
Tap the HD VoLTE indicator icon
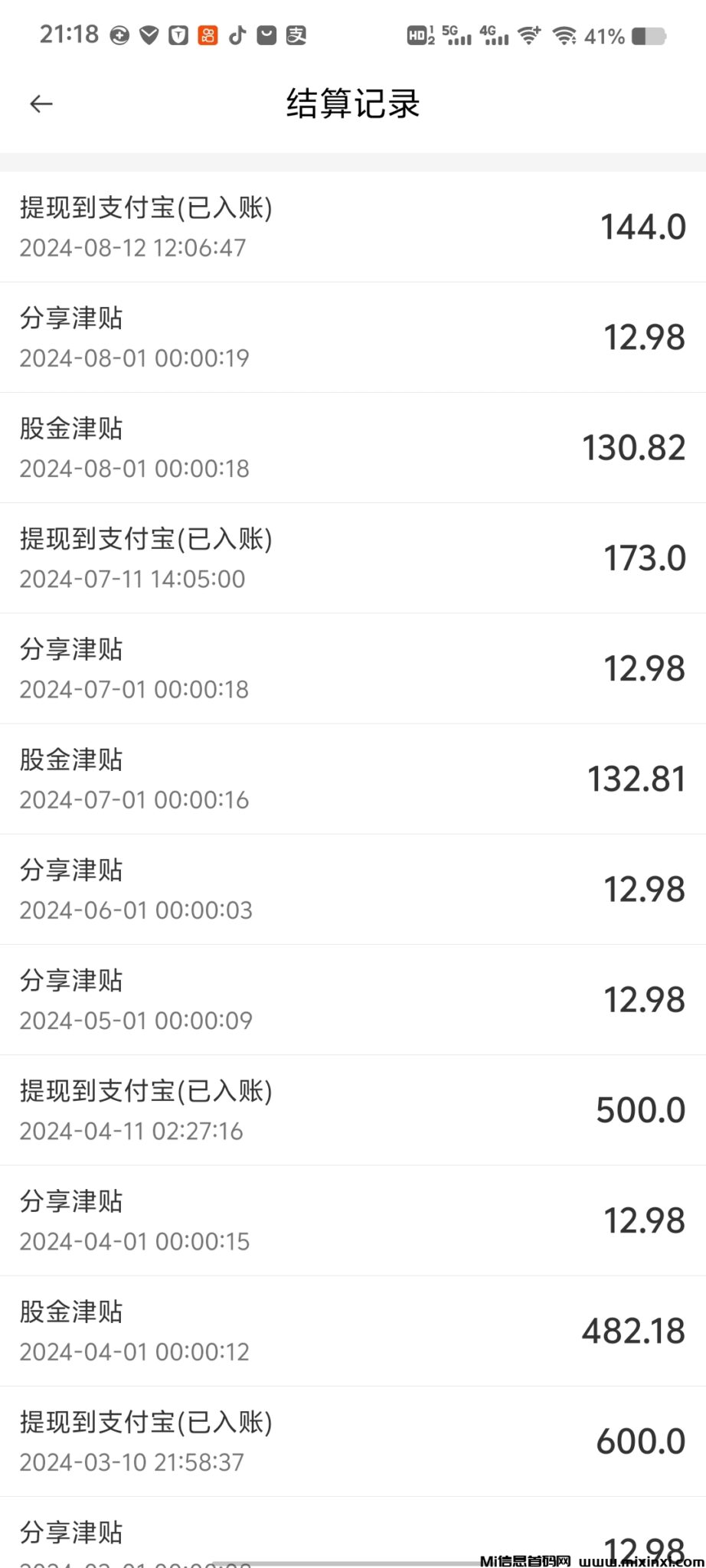click(x=418, y=35)
